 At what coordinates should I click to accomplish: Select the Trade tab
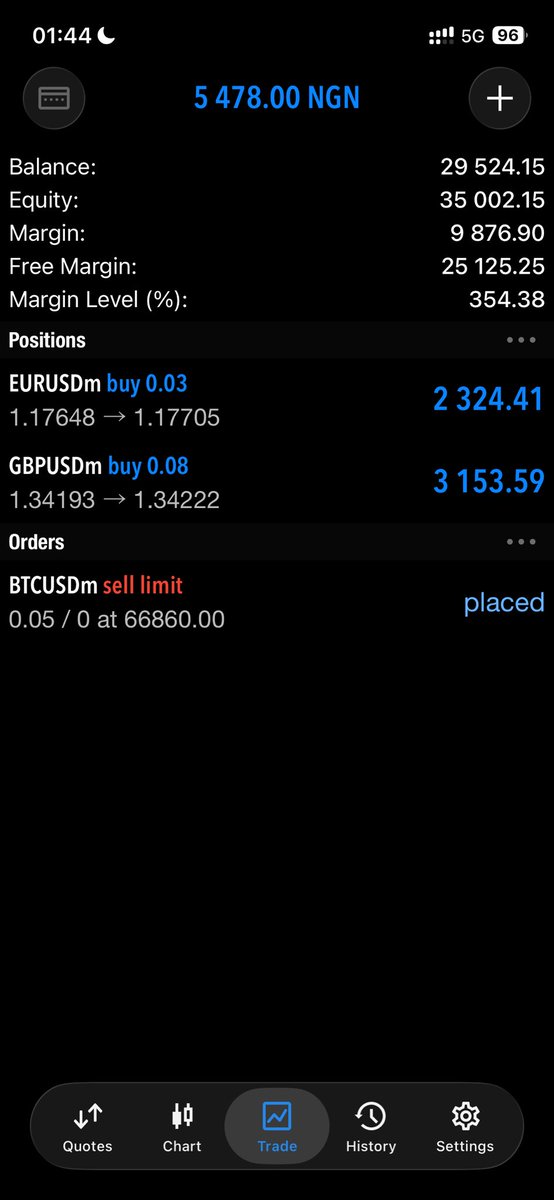click(277, 1128)
